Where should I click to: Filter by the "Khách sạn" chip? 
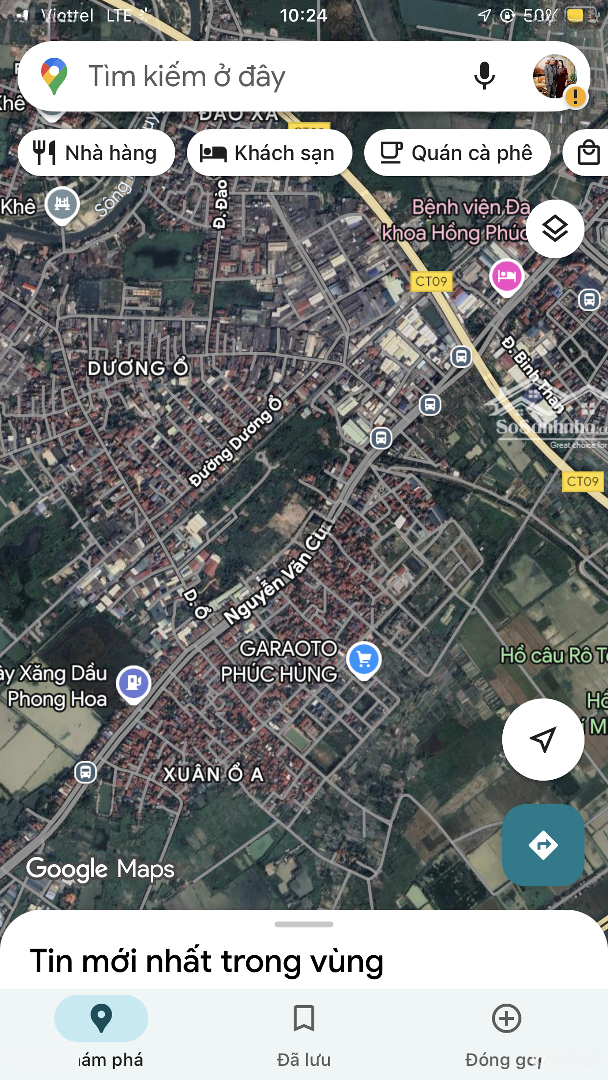[x=269, y=153]
